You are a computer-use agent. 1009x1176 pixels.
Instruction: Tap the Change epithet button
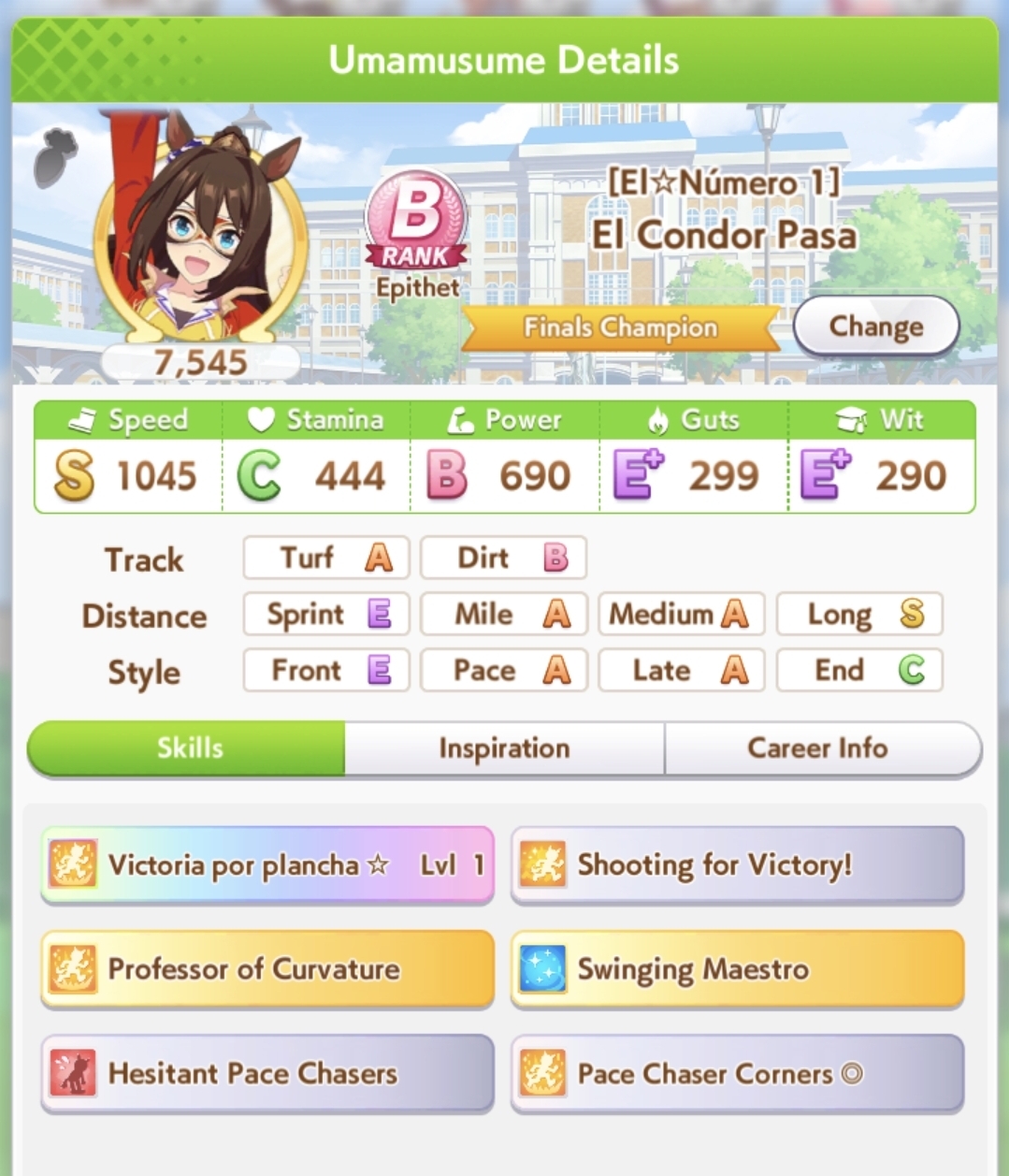coord(876,327)
